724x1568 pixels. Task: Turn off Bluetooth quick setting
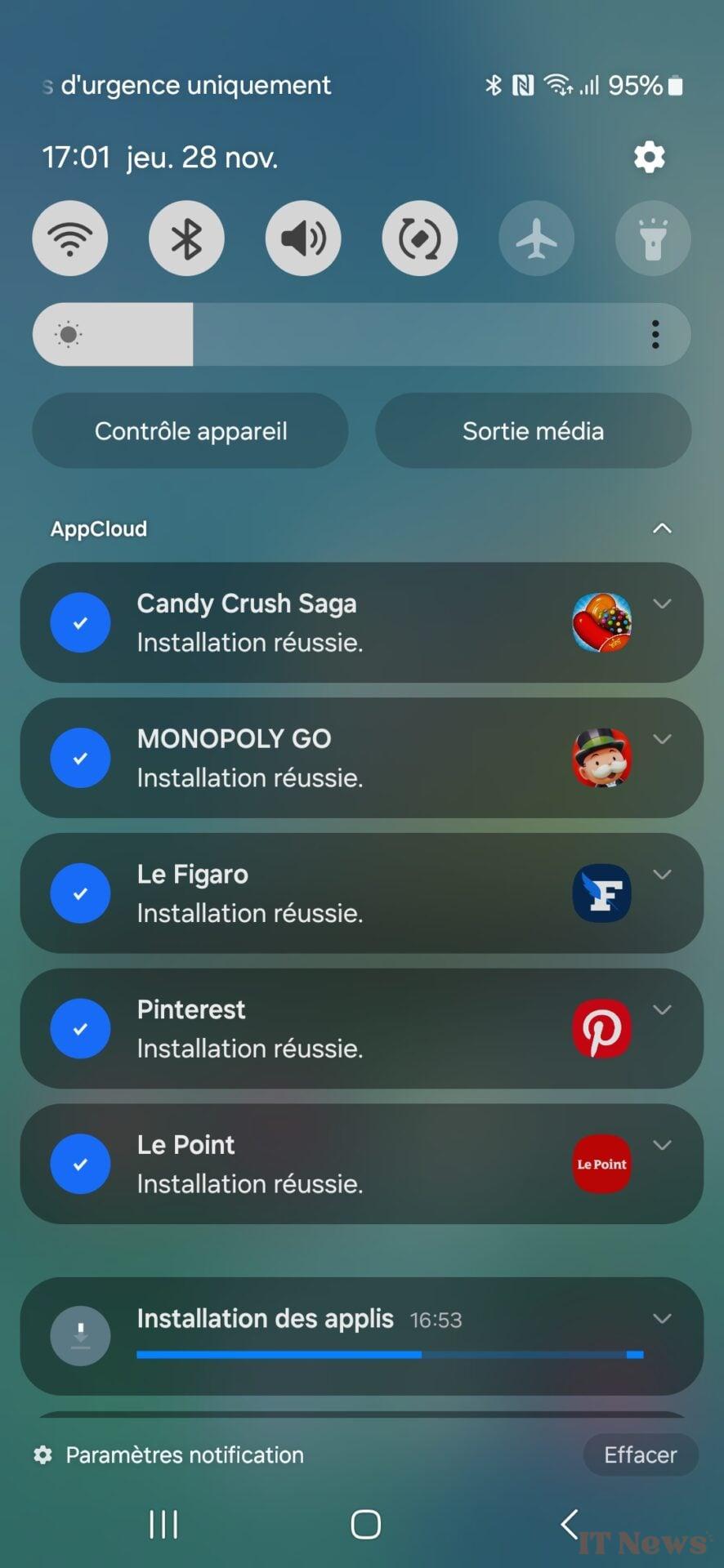click(x=186, y=238)
